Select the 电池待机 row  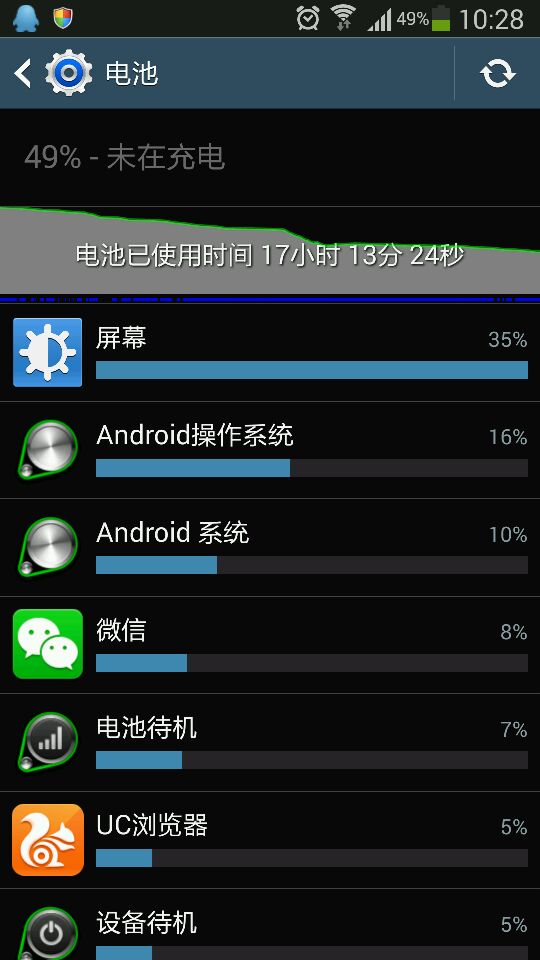click(270, 742)
